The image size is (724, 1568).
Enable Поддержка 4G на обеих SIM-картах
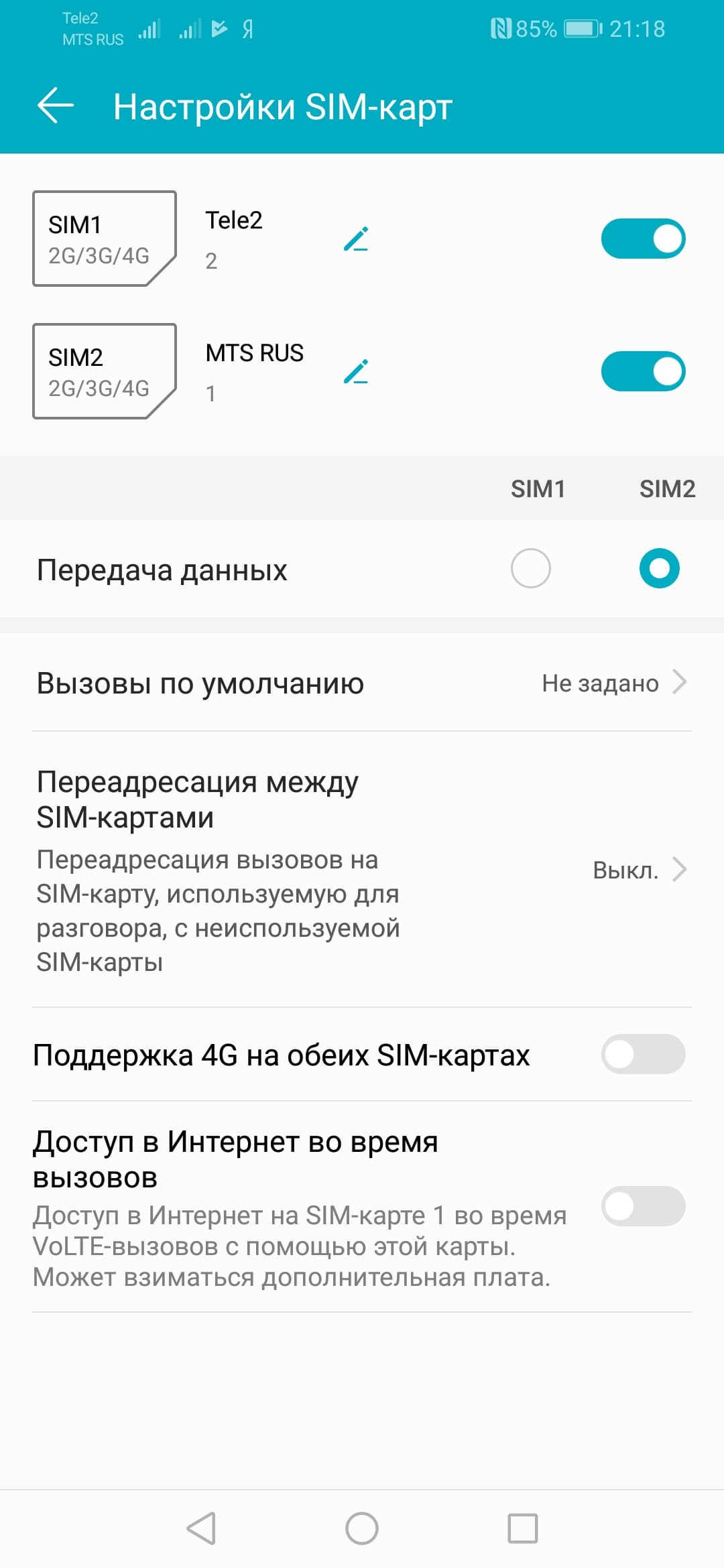[643, 1054]
